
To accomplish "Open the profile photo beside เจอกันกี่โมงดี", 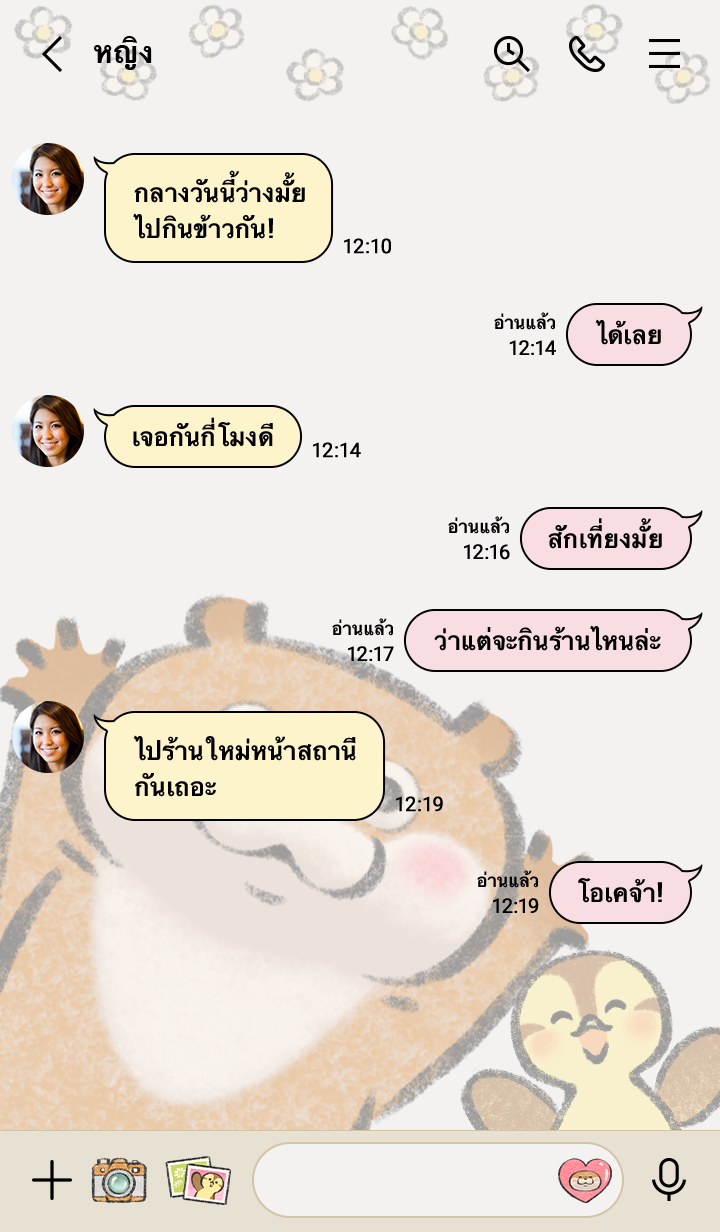I will tap(48, 431).
